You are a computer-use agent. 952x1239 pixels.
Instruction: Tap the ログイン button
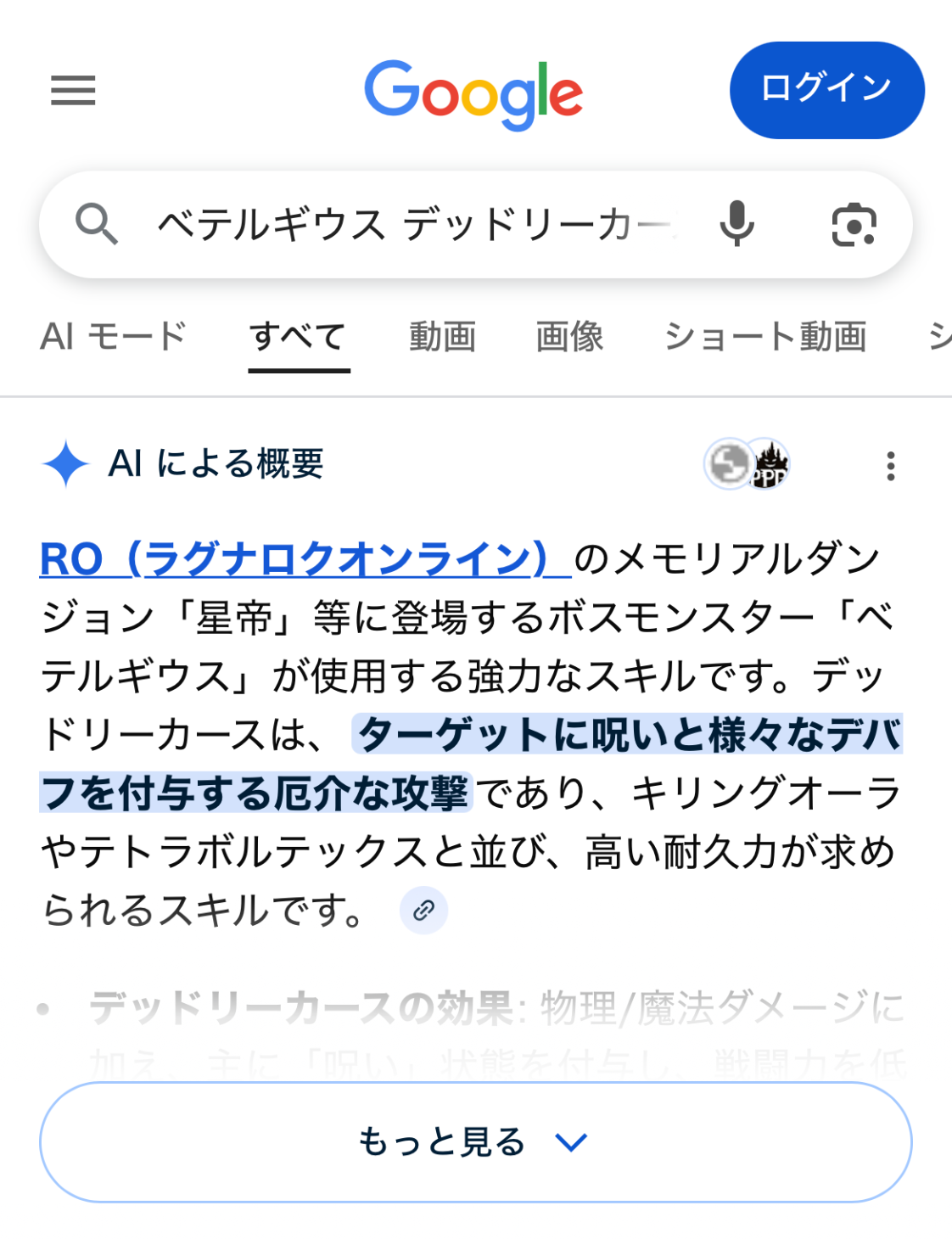(x=826, y=90)
